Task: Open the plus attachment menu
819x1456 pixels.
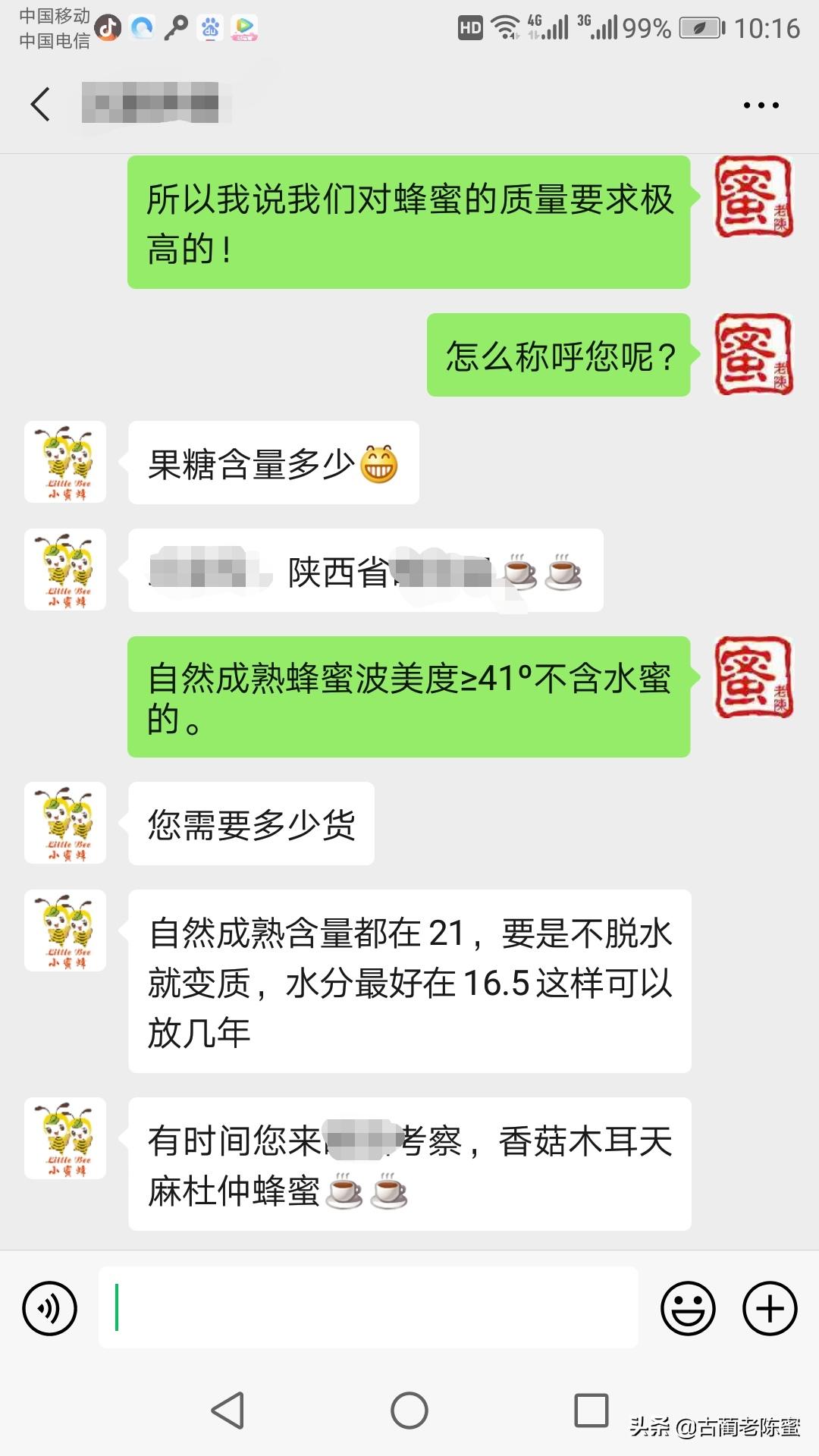Action: pyautogui.click(x=770, y=1308)
